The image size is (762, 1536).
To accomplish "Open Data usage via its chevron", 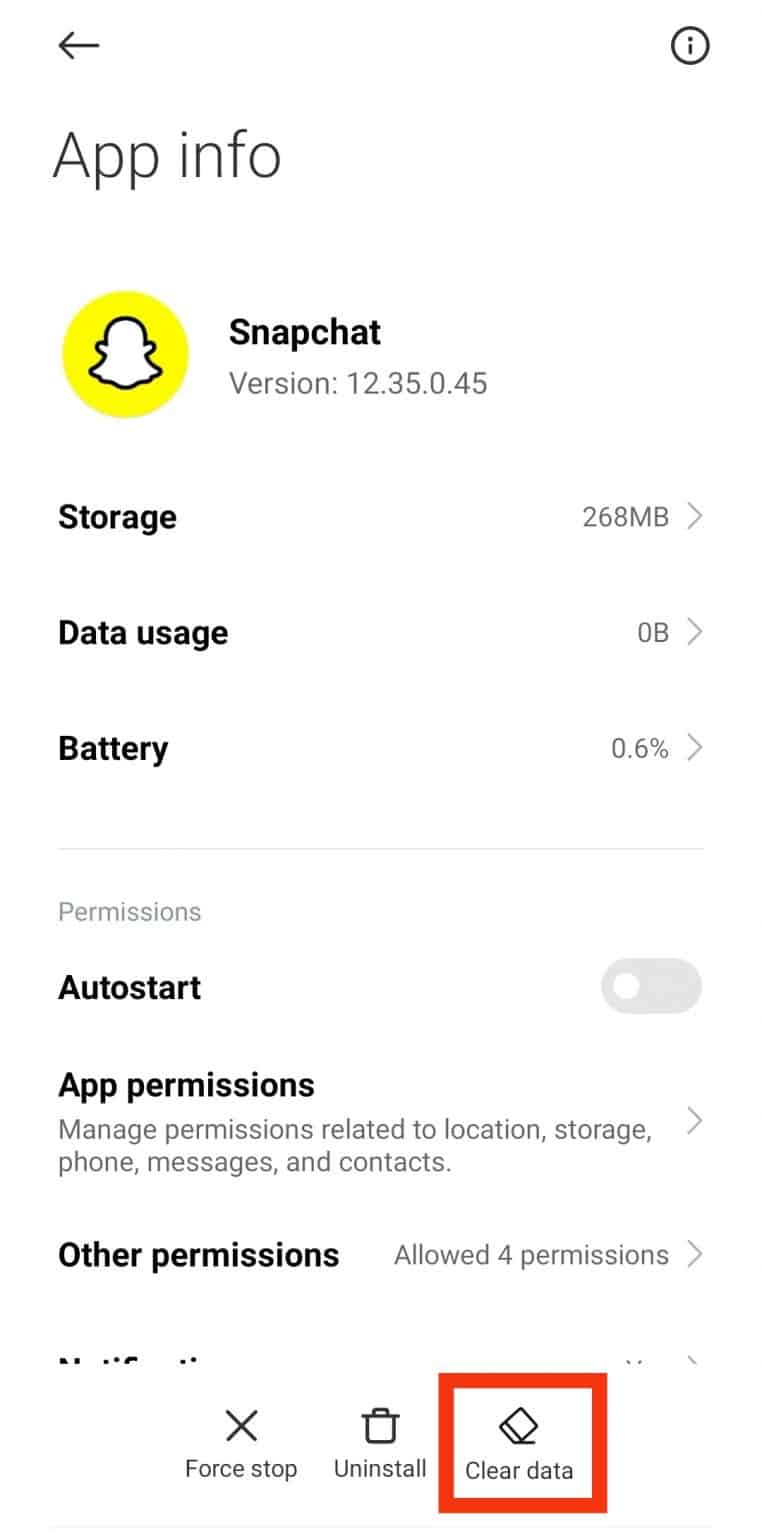I will coord(694,632).
